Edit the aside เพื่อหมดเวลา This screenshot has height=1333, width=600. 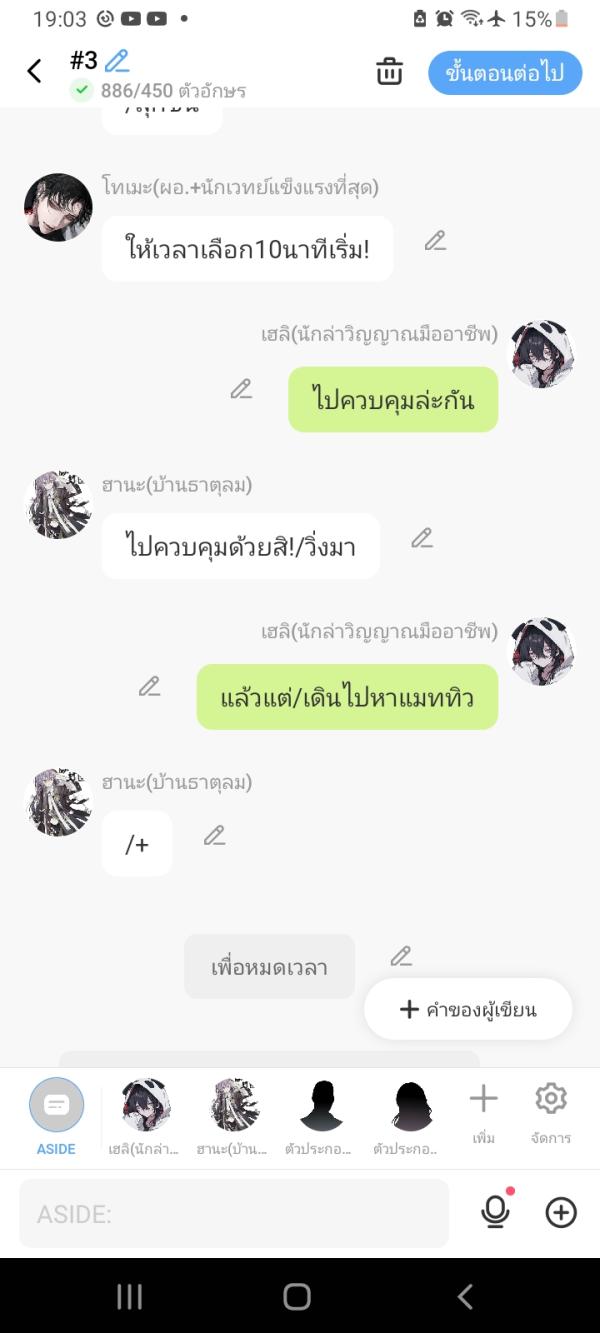point(401,956)
